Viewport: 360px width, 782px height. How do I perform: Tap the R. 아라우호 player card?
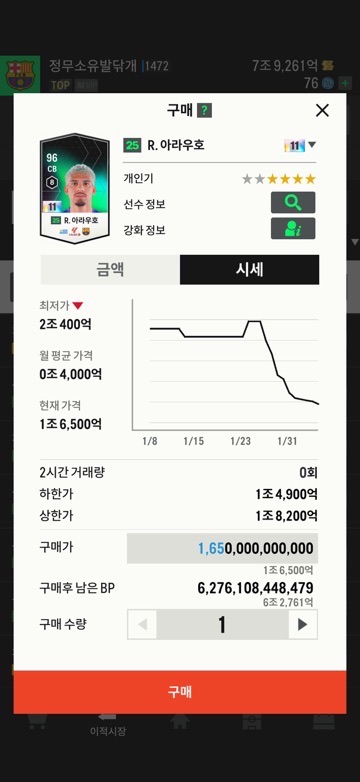click(74, 188)
